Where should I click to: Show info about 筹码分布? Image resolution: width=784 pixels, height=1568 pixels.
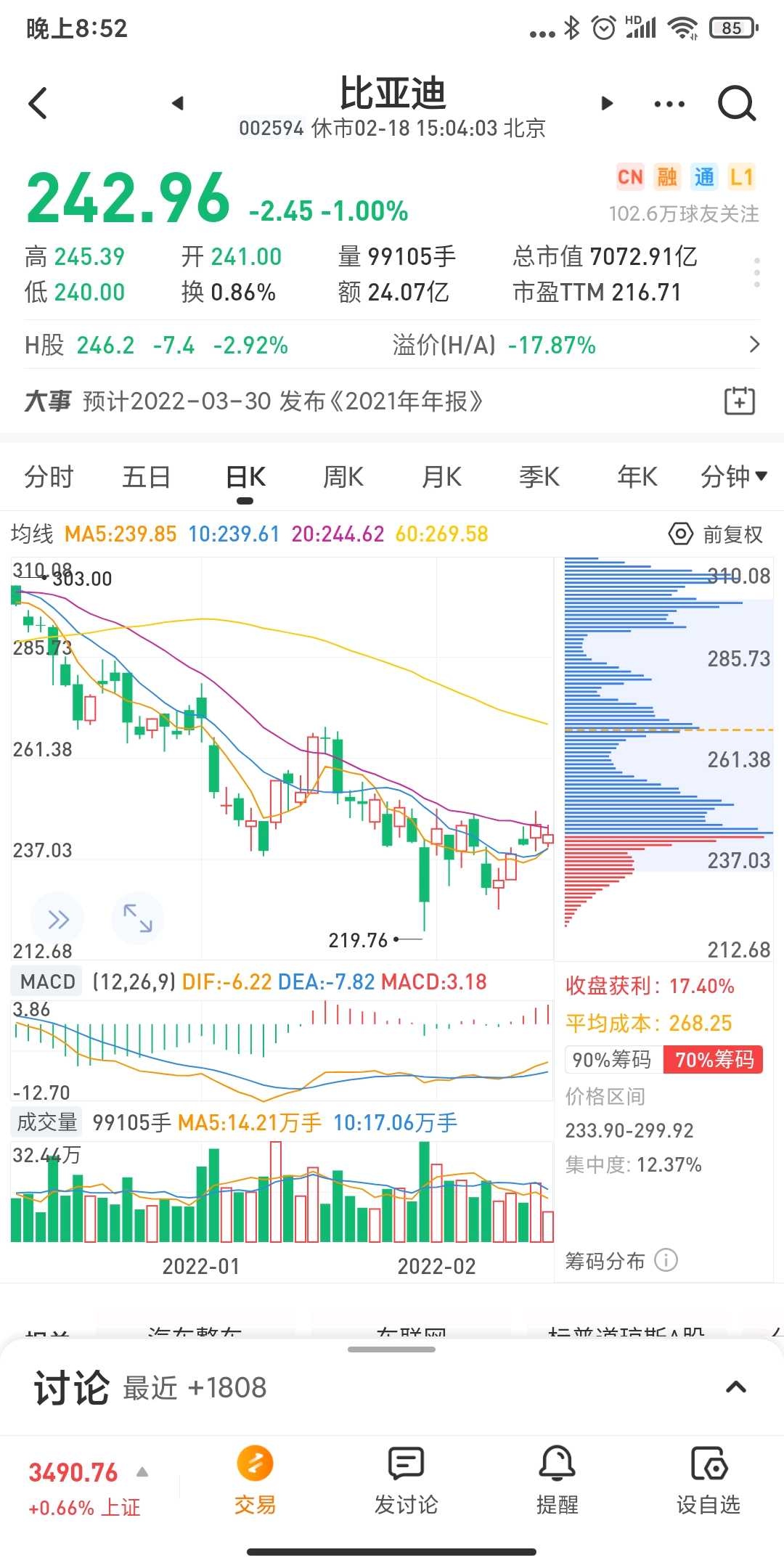point(665,1261)
